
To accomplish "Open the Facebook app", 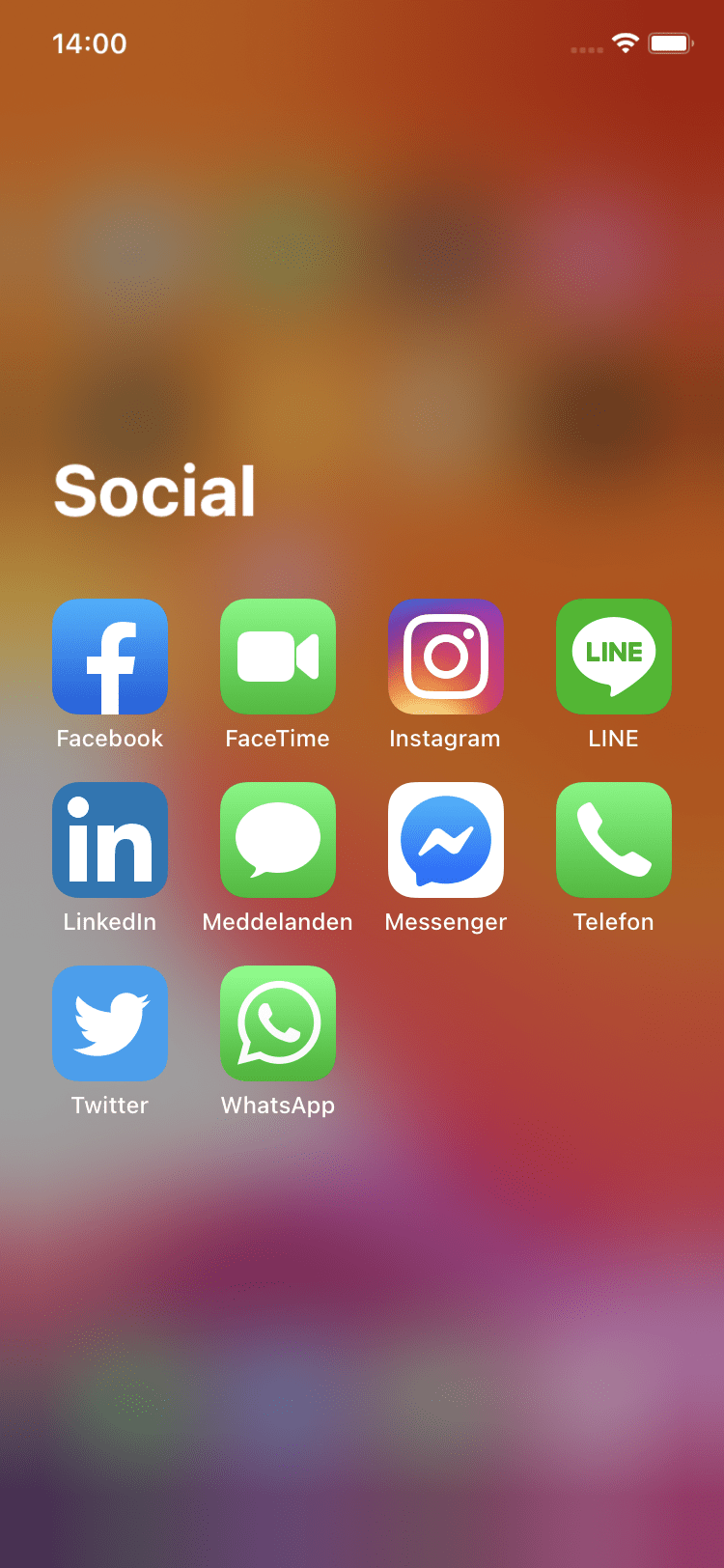I will (x=110, y=657).
